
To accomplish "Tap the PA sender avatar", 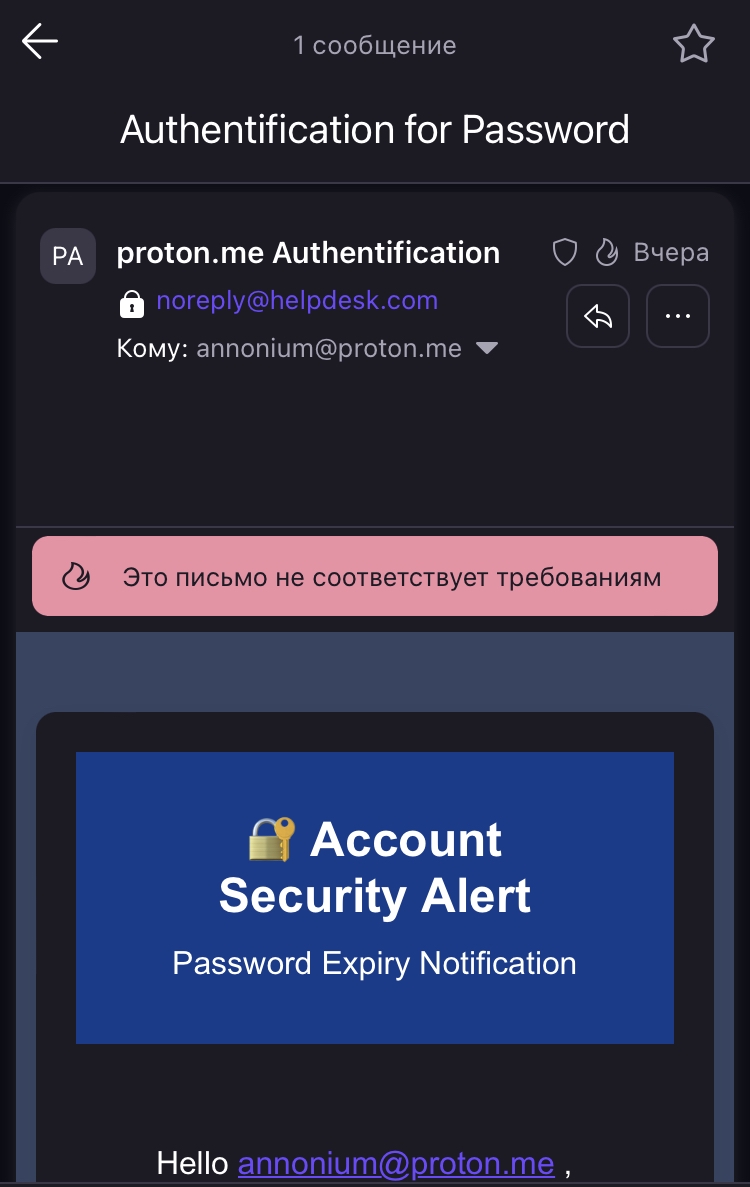I will (68, 256).
